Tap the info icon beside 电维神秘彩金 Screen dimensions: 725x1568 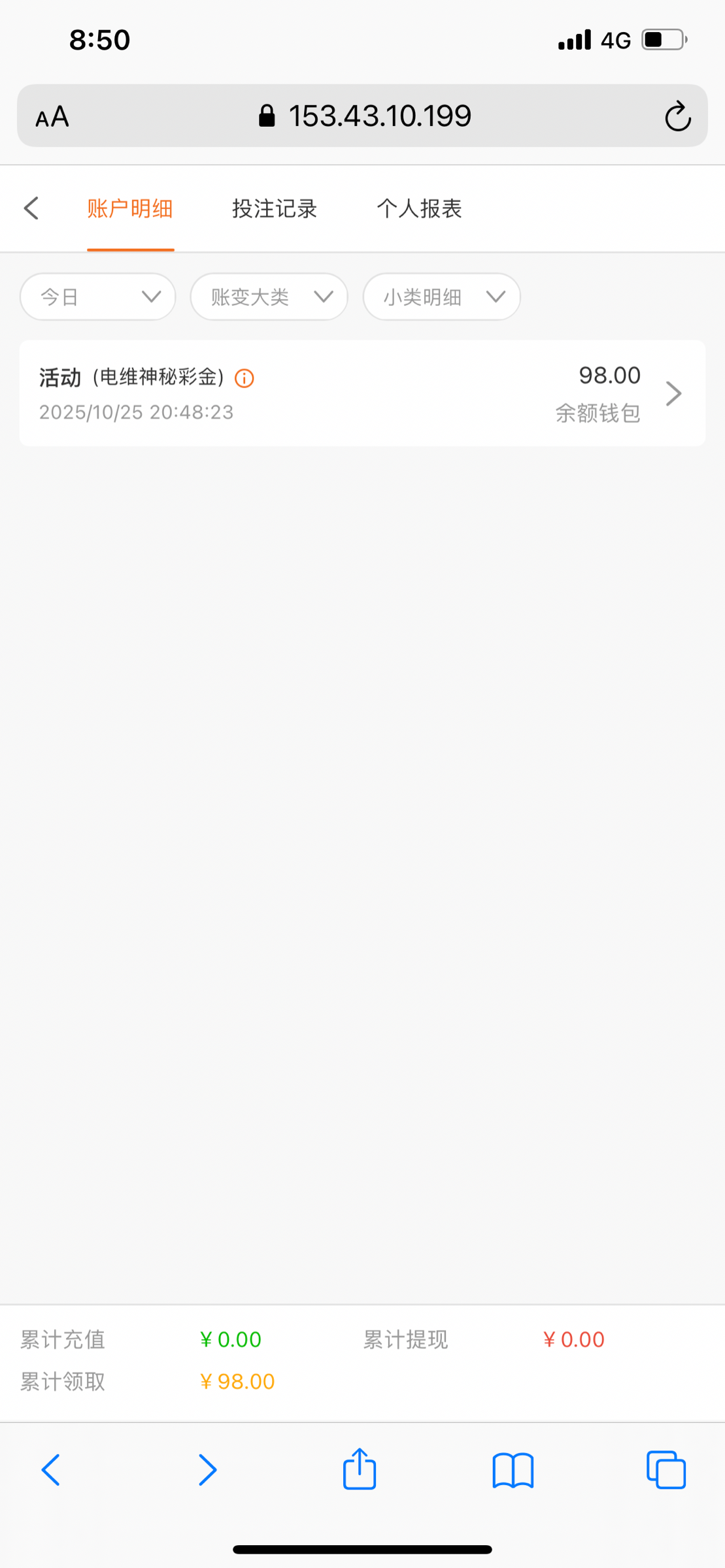244,378
